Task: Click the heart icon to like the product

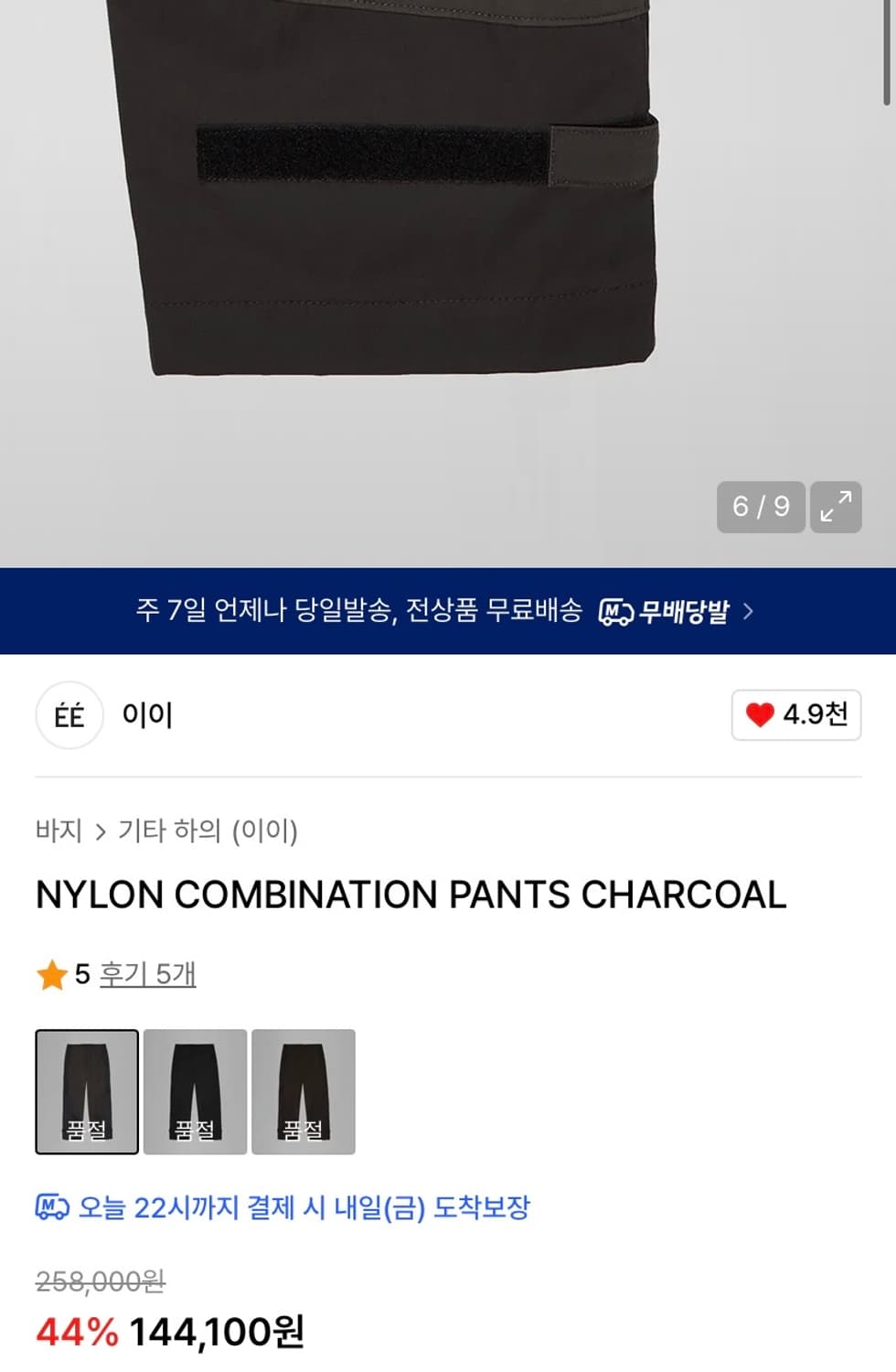Action: [x=760, y=715]
